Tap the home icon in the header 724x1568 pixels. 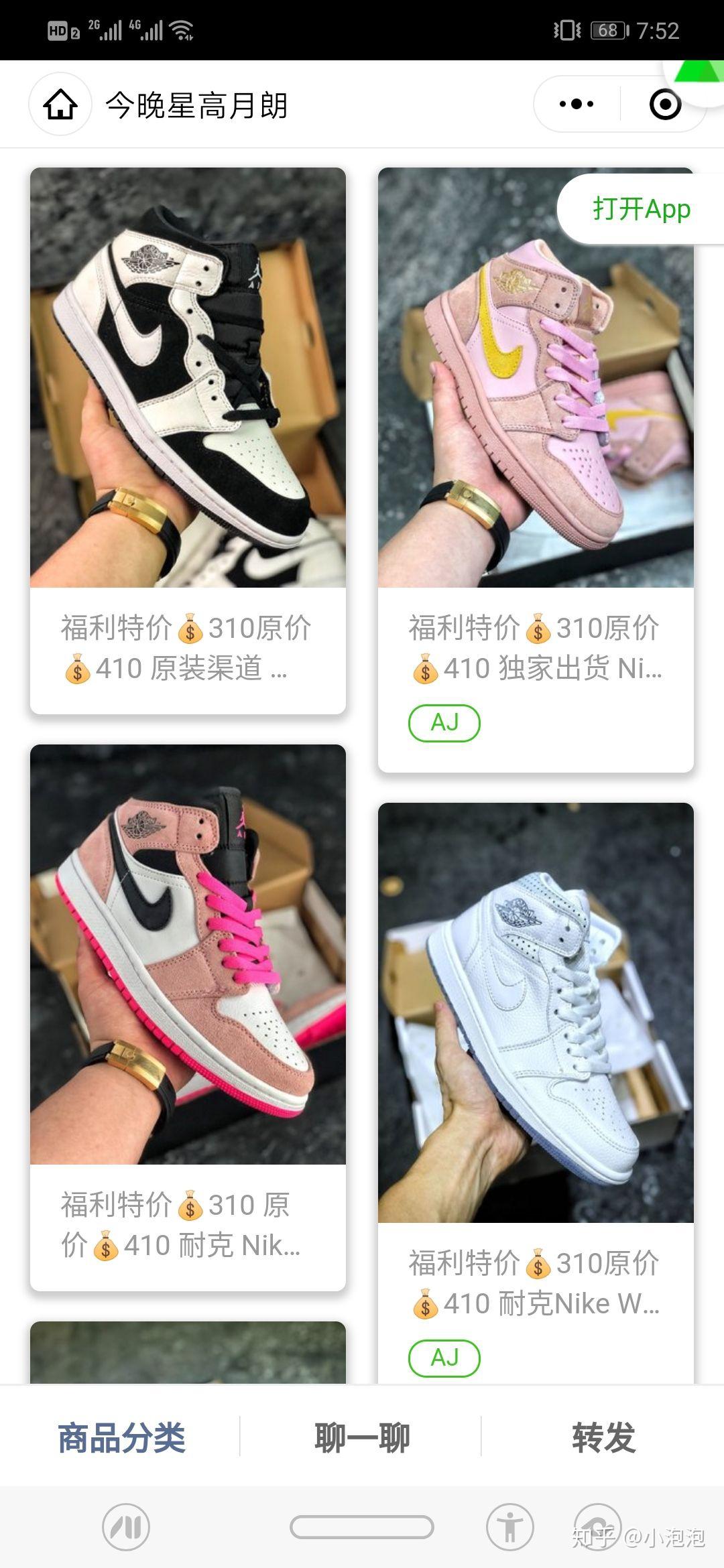coord(60,105)
